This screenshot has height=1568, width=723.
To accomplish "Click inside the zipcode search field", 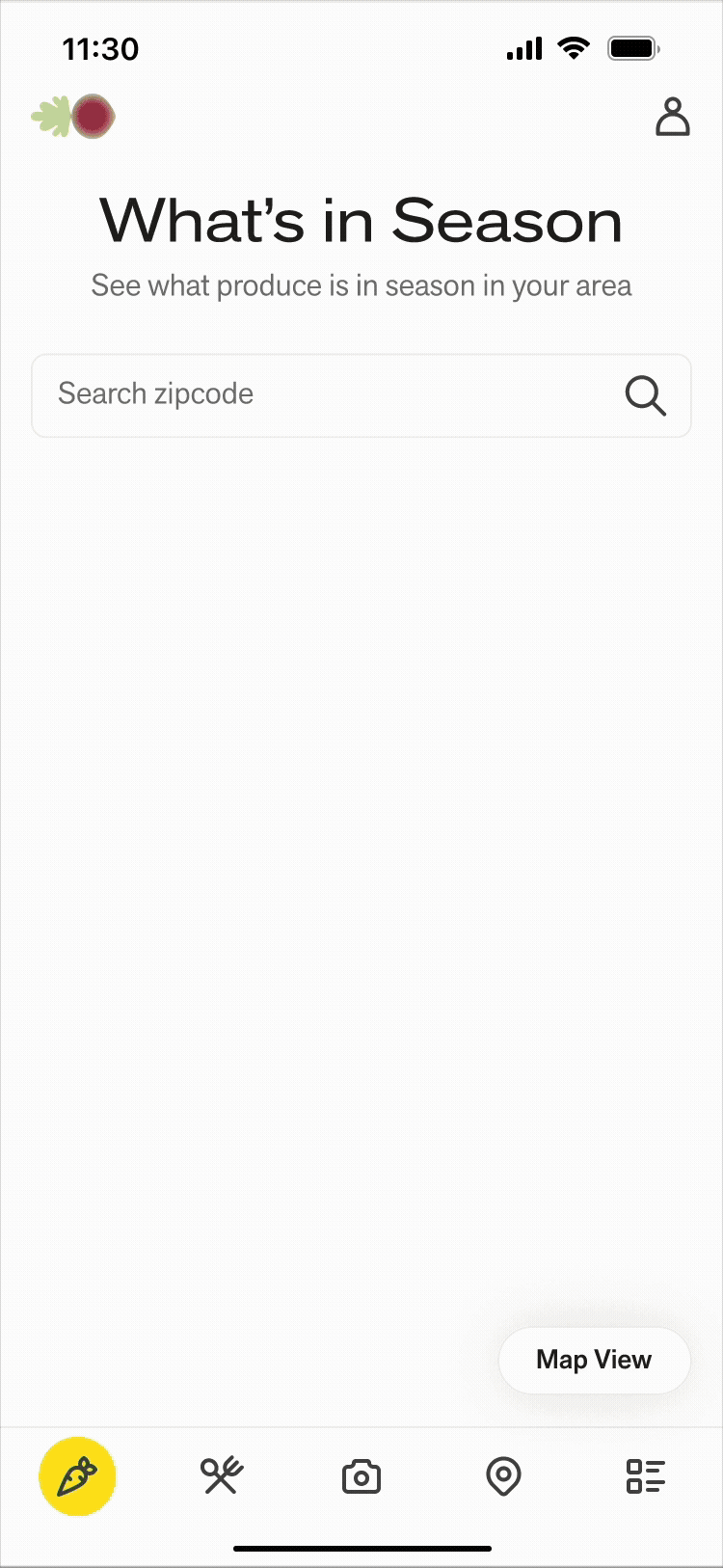I will tap(361, 395).
